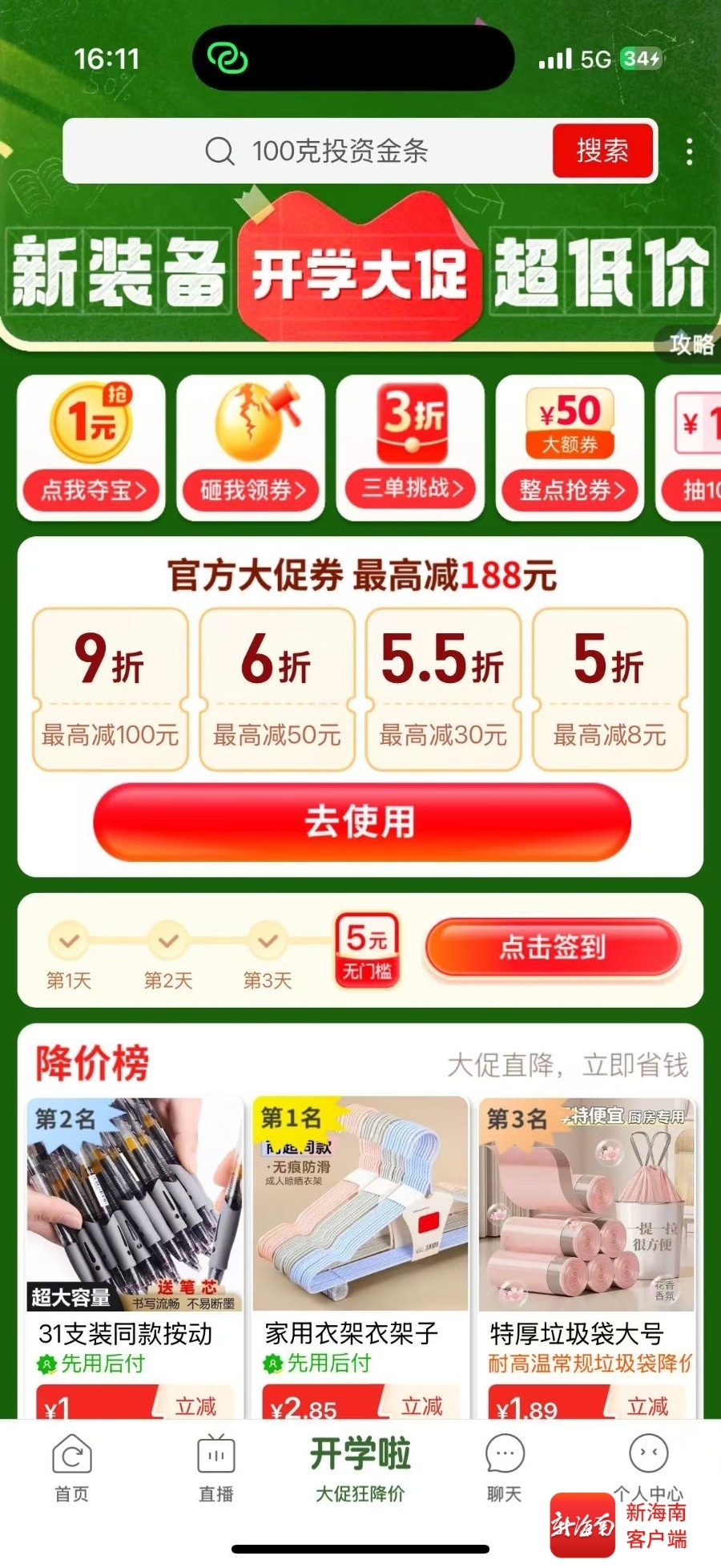Open the three-dot overflow menu
The height and width of the screenshot is (1568, 721).
(689, 151)
